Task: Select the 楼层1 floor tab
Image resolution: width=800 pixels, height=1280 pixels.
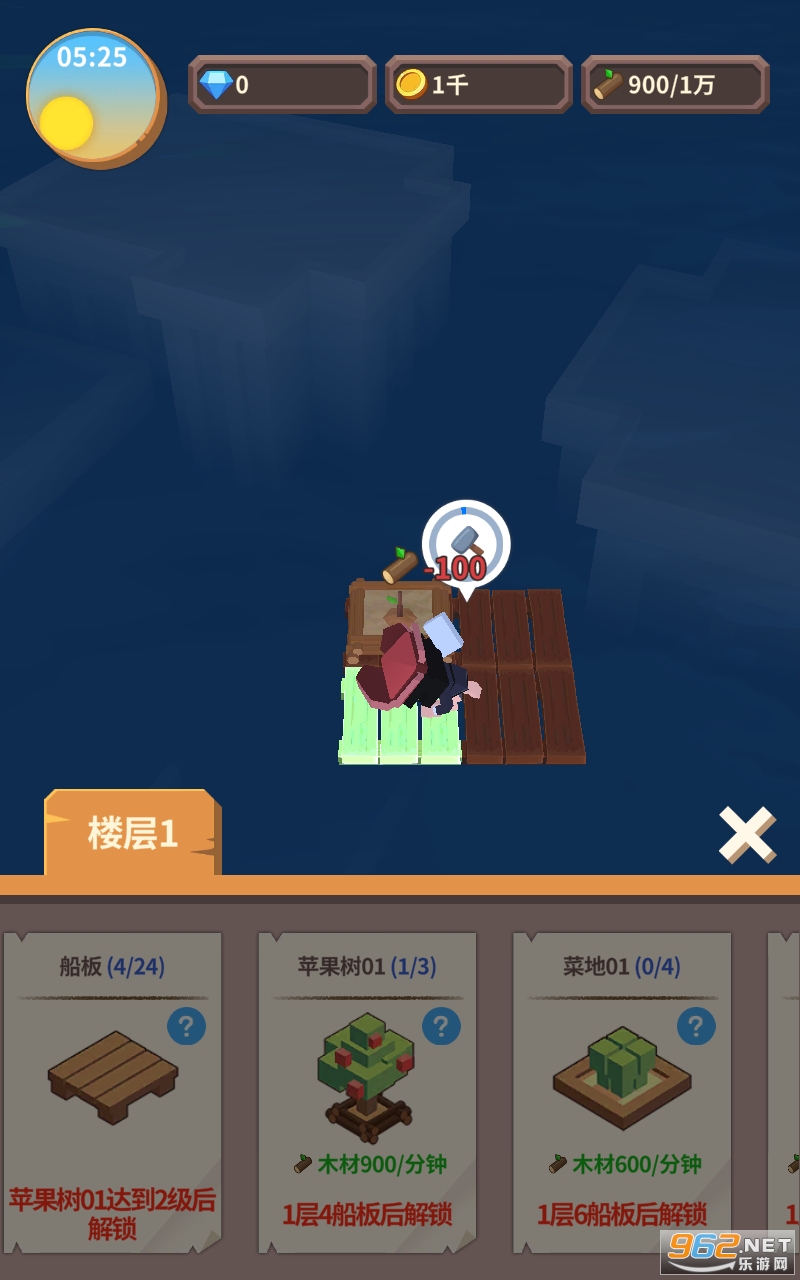Action: (132, 833)
